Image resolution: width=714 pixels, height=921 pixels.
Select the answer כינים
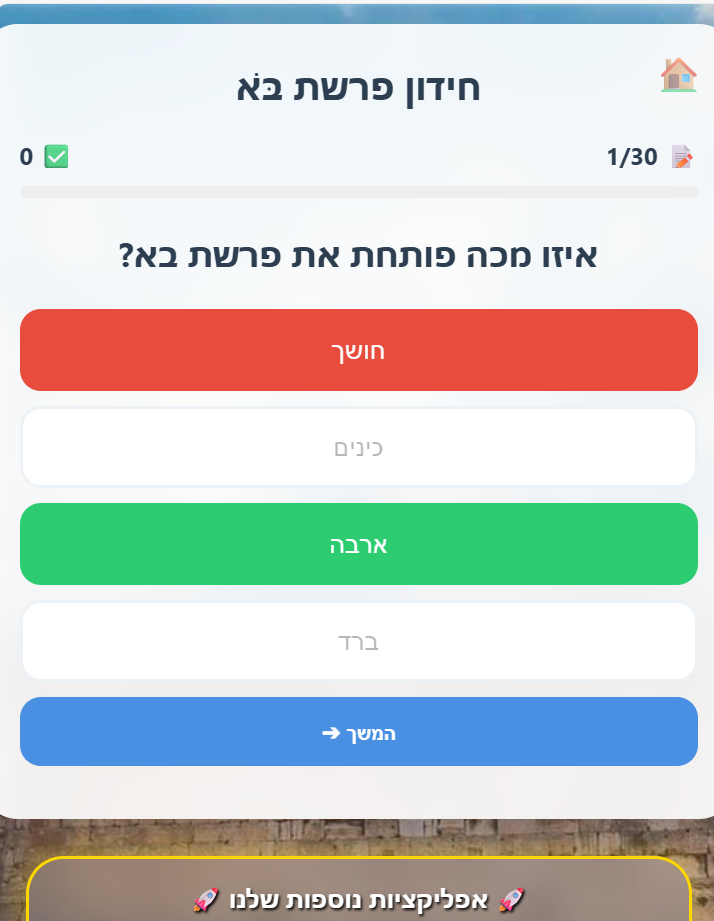[358, 447]
